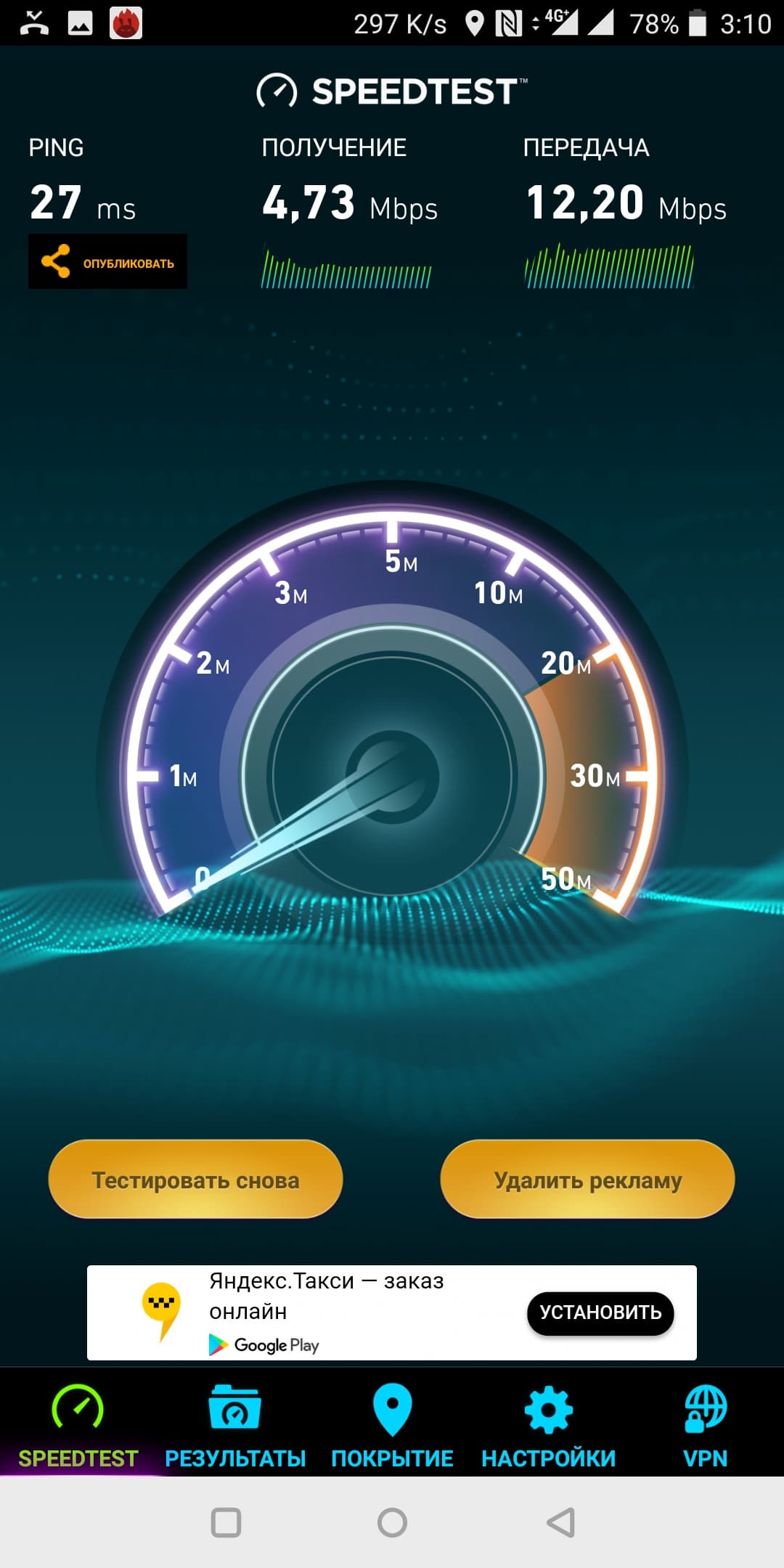Return to the home screen
The image size is (784, 1568).
pyautogui.click(x=392, y=1522)
